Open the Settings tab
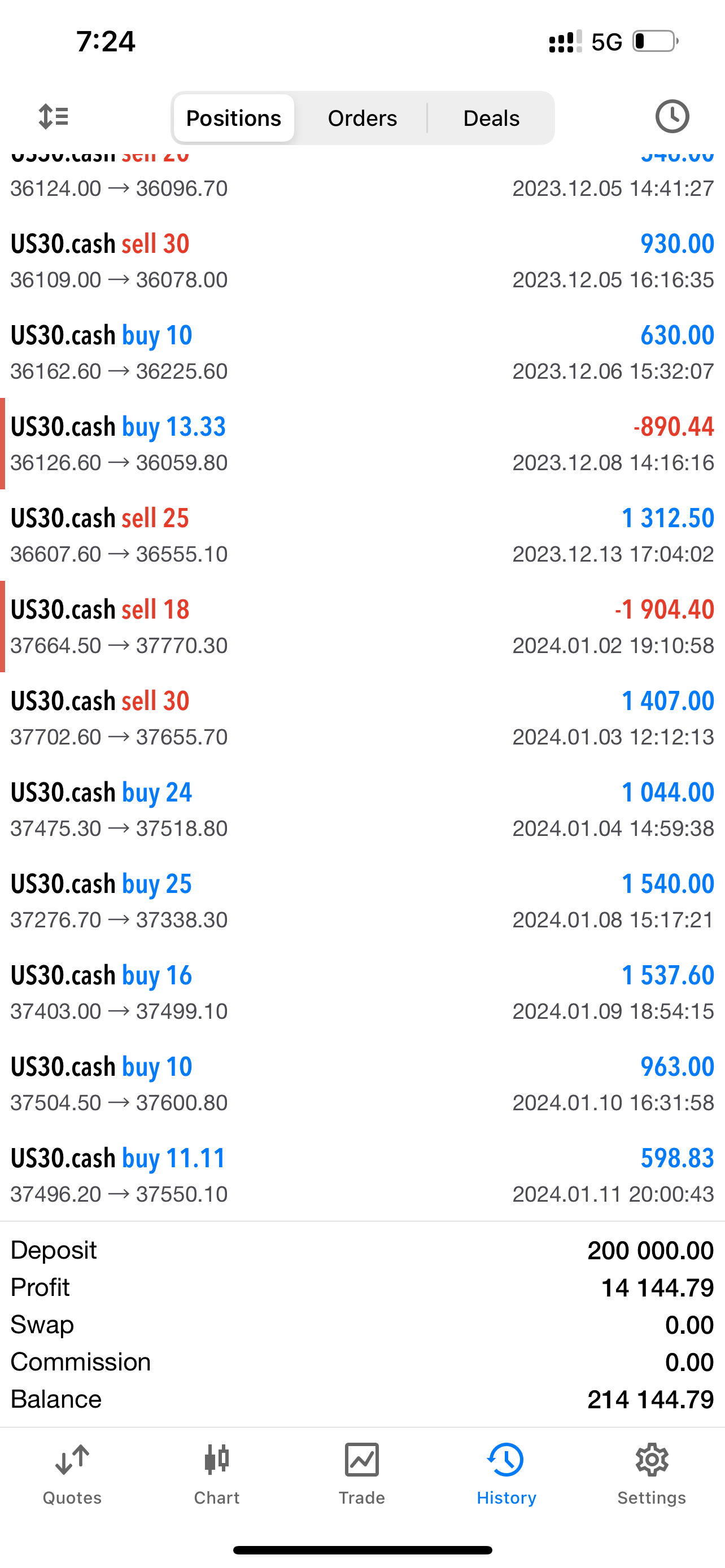Viewport: 725px width, 1568px height. point(652,1473)
